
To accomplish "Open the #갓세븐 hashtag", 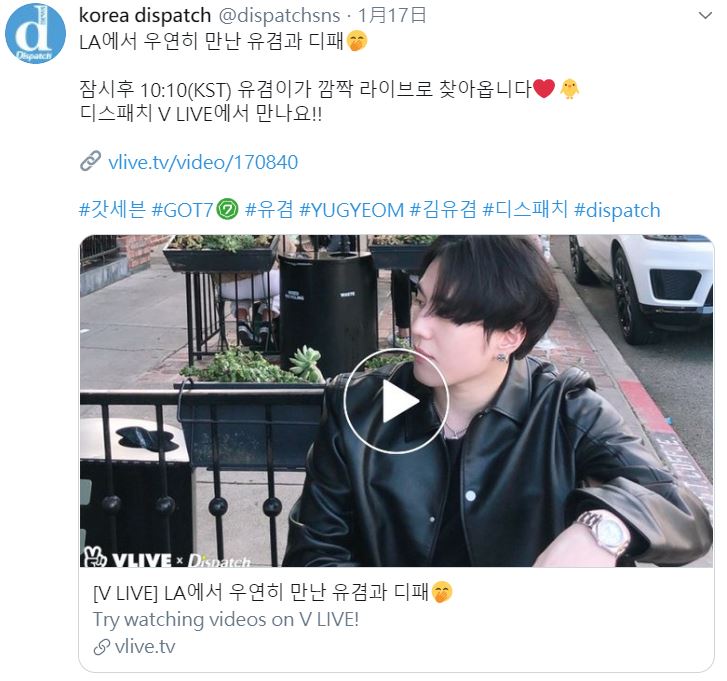I will (112, 210).
